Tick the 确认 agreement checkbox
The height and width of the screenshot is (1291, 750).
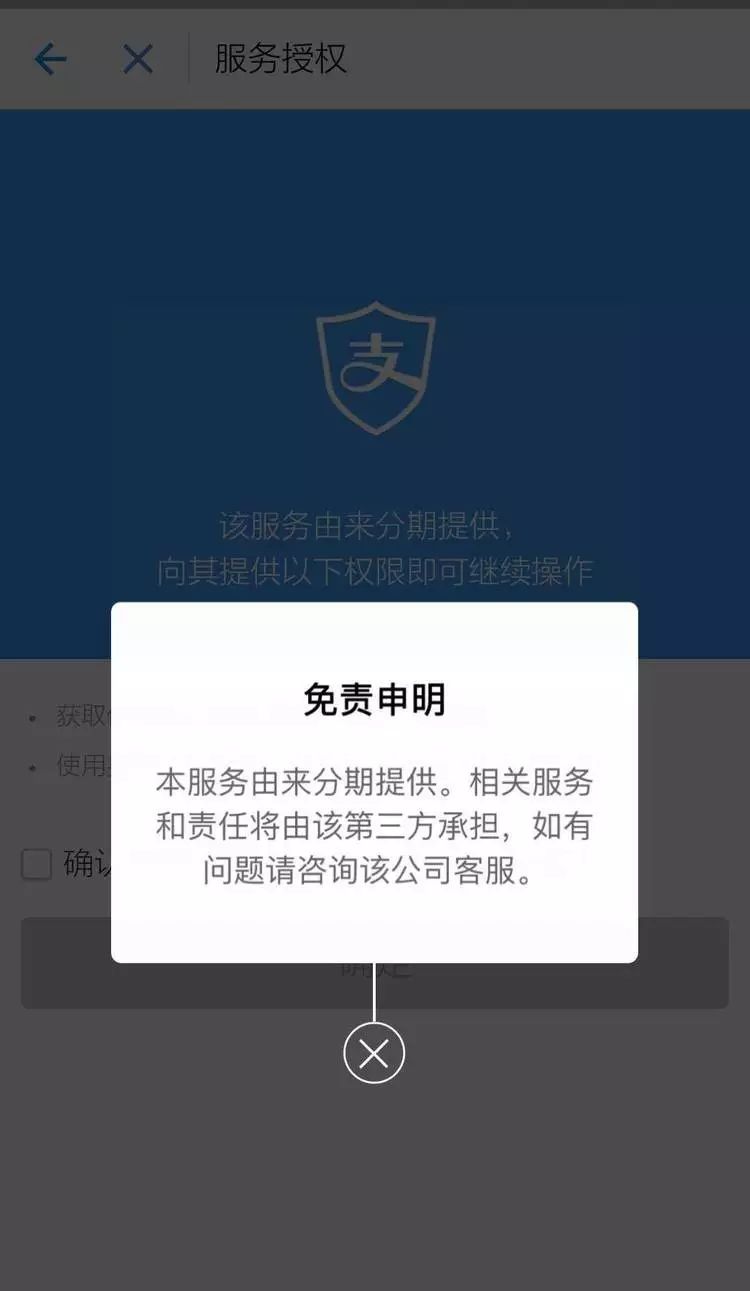[x=37, y=864]
